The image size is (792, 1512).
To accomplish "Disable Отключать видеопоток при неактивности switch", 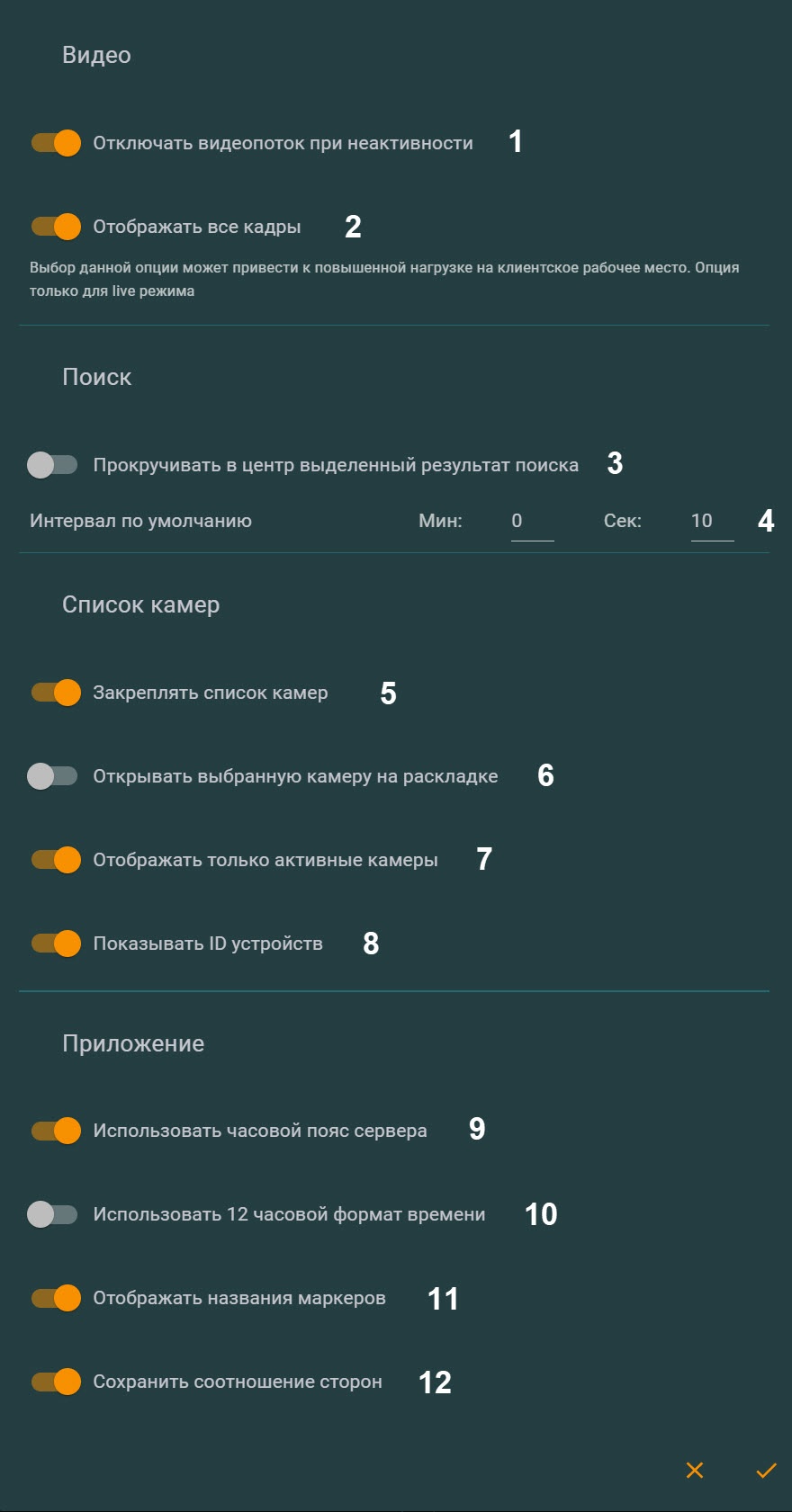I will click(56, 143).
